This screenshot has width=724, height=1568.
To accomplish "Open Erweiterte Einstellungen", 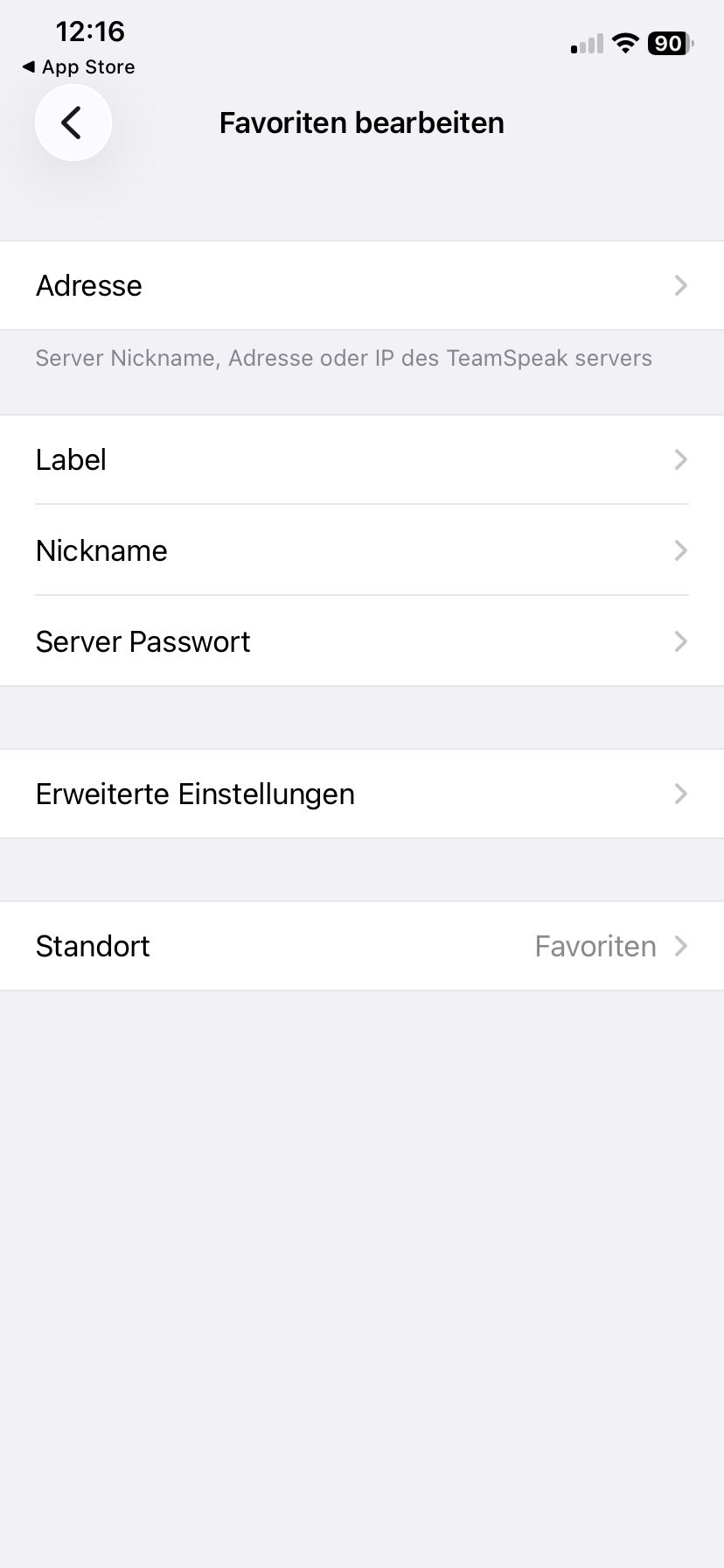I will click(362, 794).
